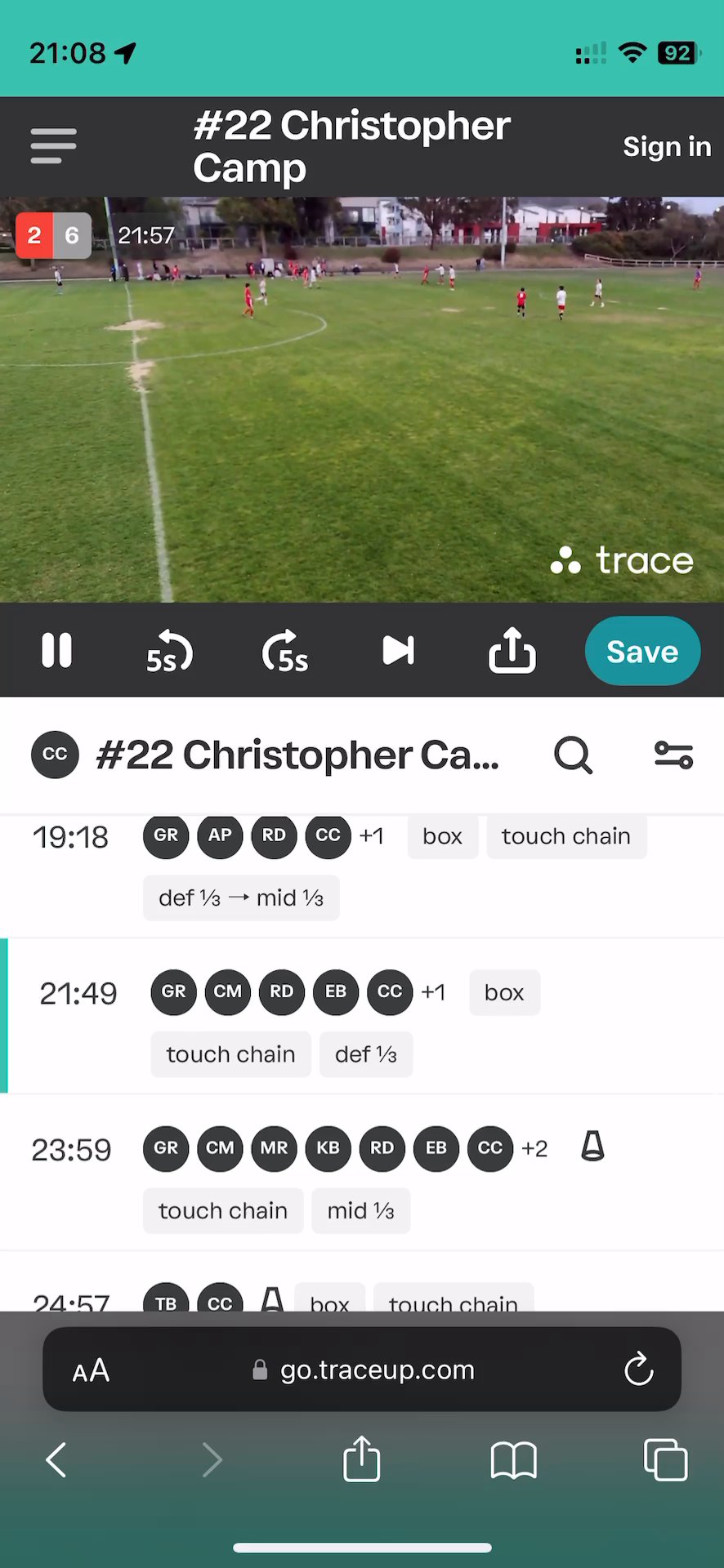Play the 23:59 moment
This screenshot has width=724, height=1568.
71,1150
